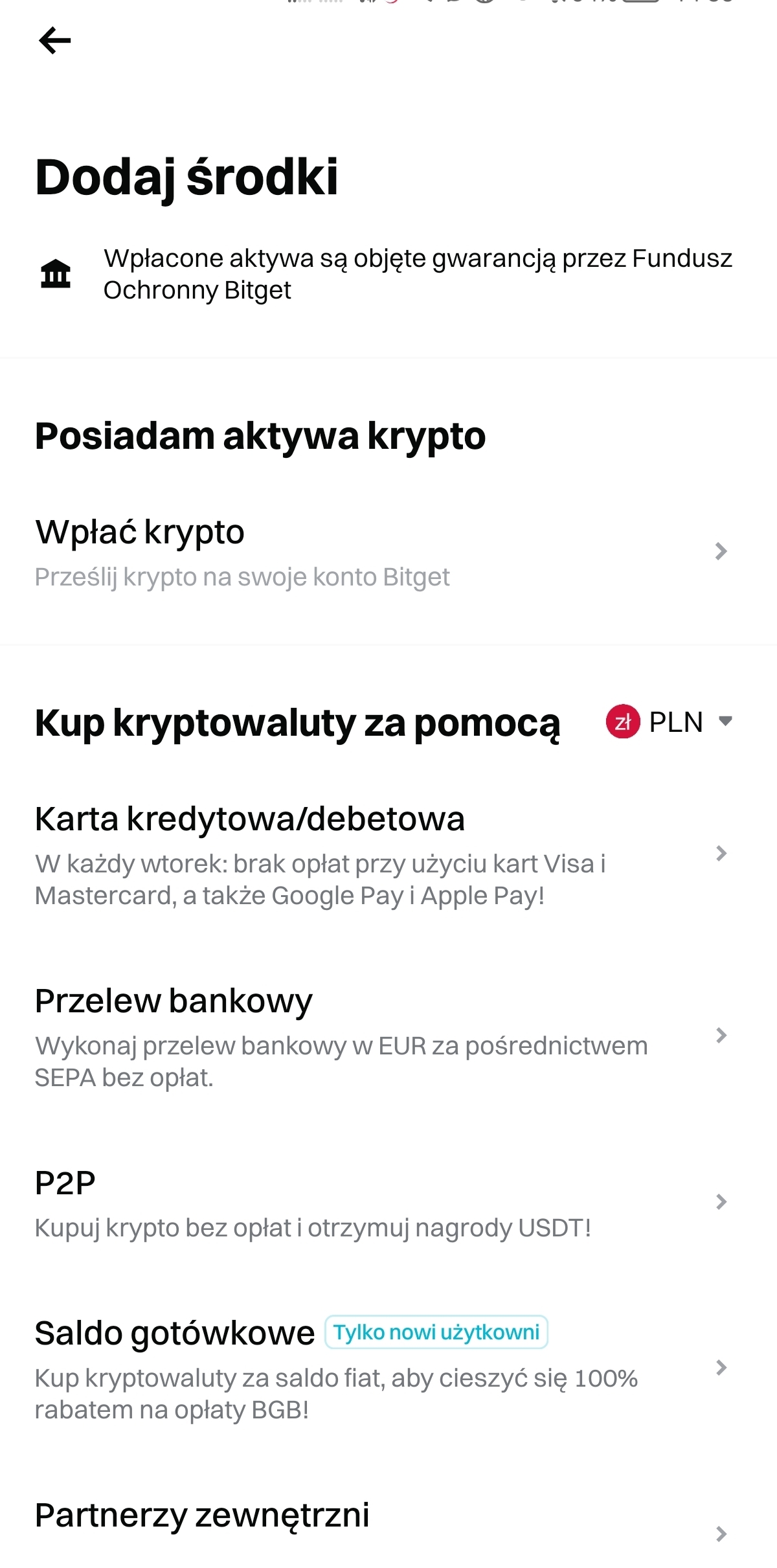Open the Wpłać krypto deposit option
Image resolution: width=777 pixels, height=1568 pixels.
point(382,552)
